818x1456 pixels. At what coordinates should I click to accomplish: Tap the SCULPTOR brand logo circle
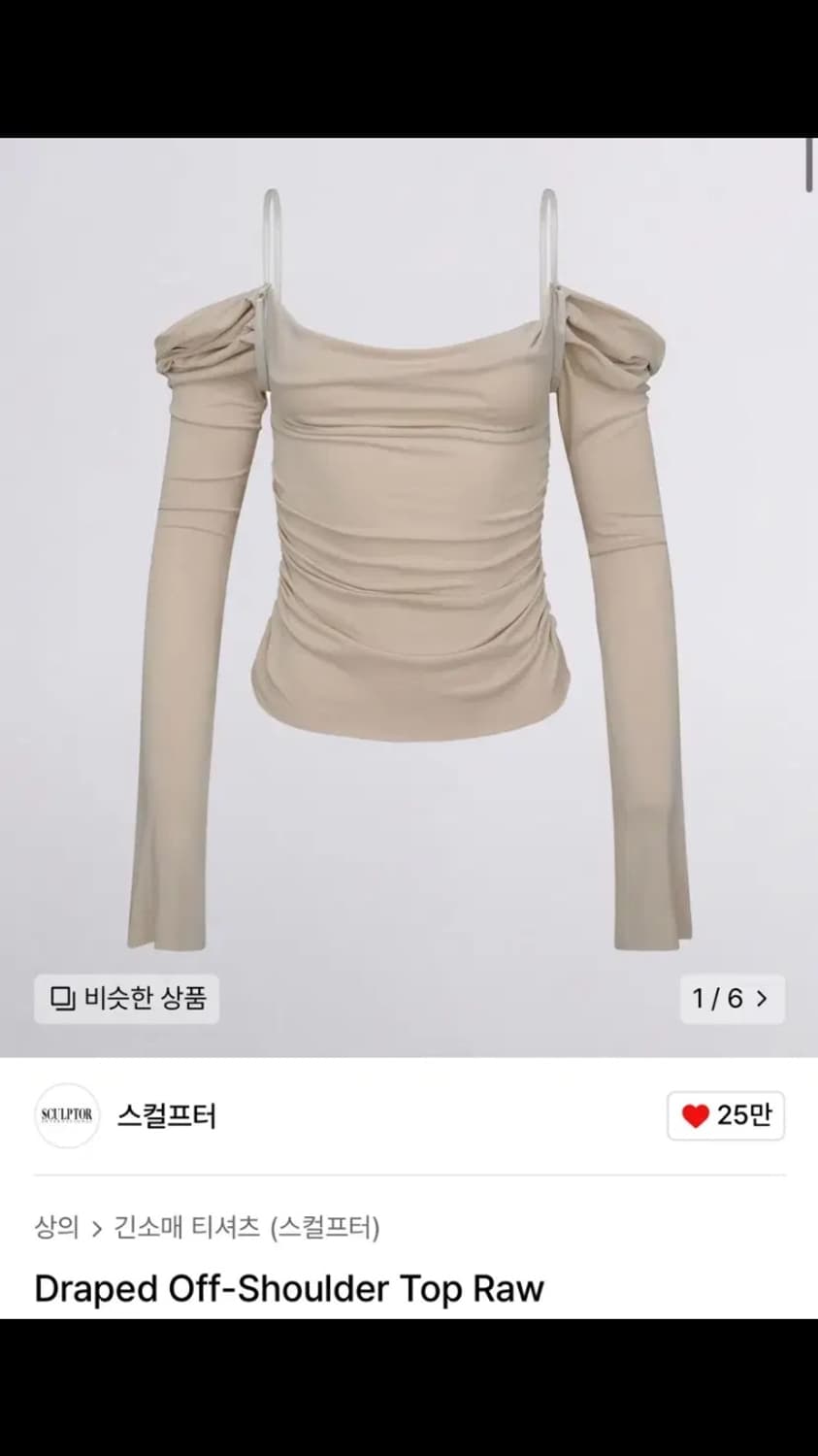pos(66,1116)
